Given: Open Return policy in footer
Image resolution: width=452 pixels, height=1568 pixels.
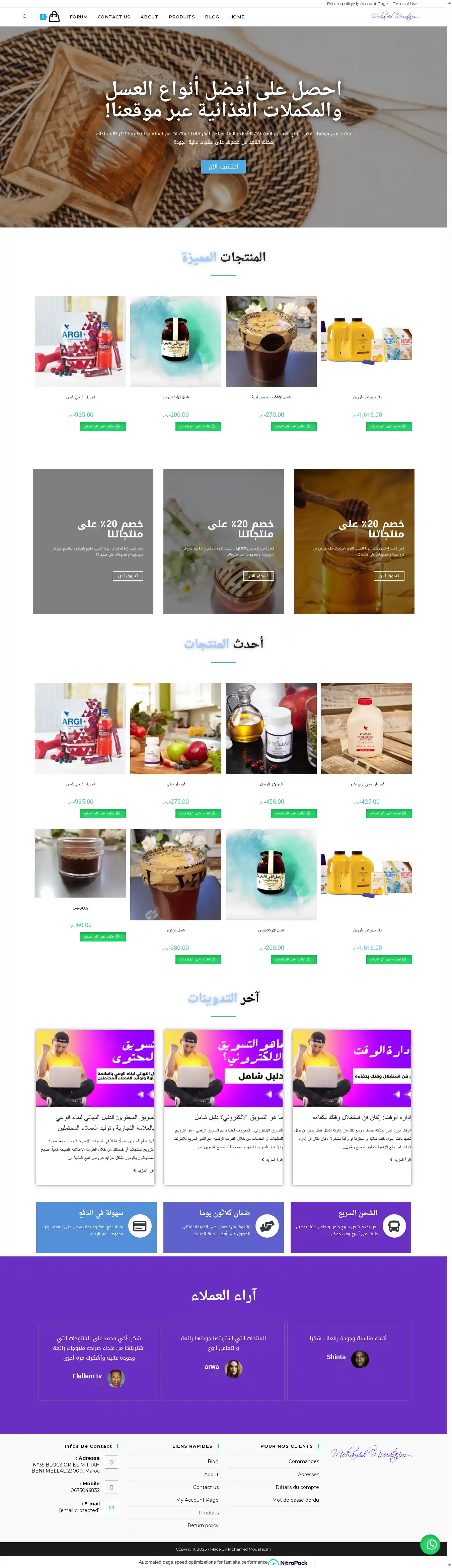Looking at the screenshot, I should 203,1525.
